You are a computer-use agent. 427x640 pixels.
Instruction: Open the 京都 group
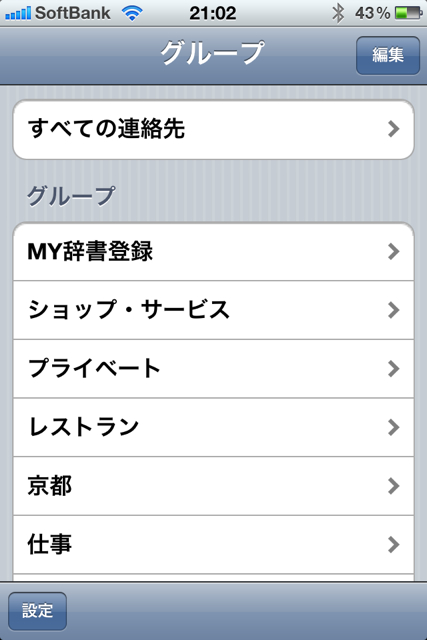214,486
